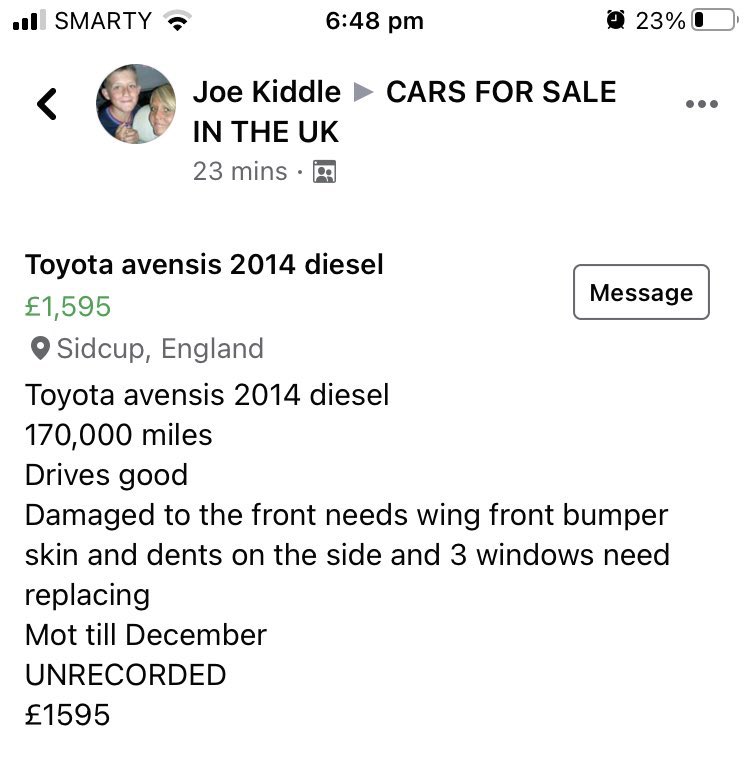The image size is (749, 764).
Task: Go back with the back arrow
Action: coord(47,104)
